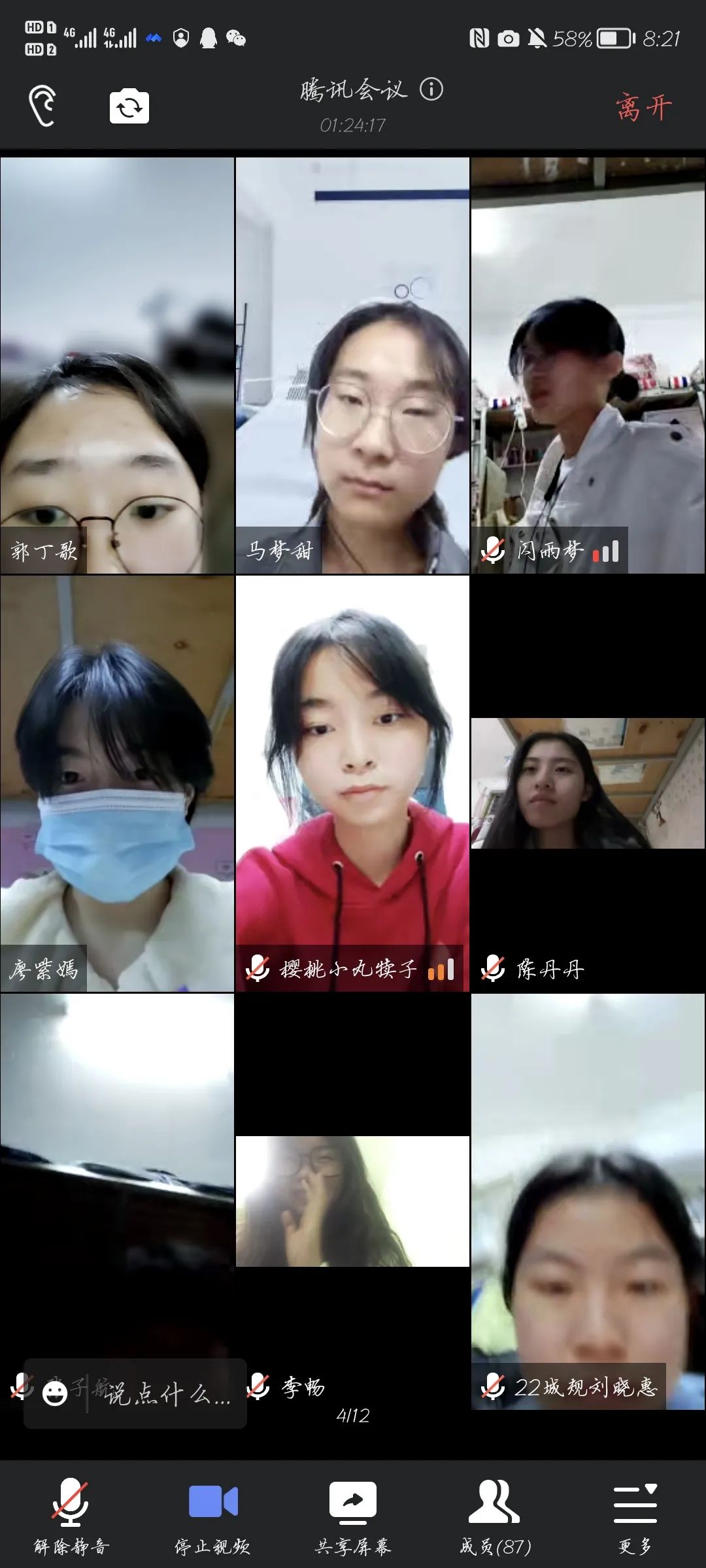Open meeting info icon
This screenshot has width=706, height=1568.
point(431,89)
